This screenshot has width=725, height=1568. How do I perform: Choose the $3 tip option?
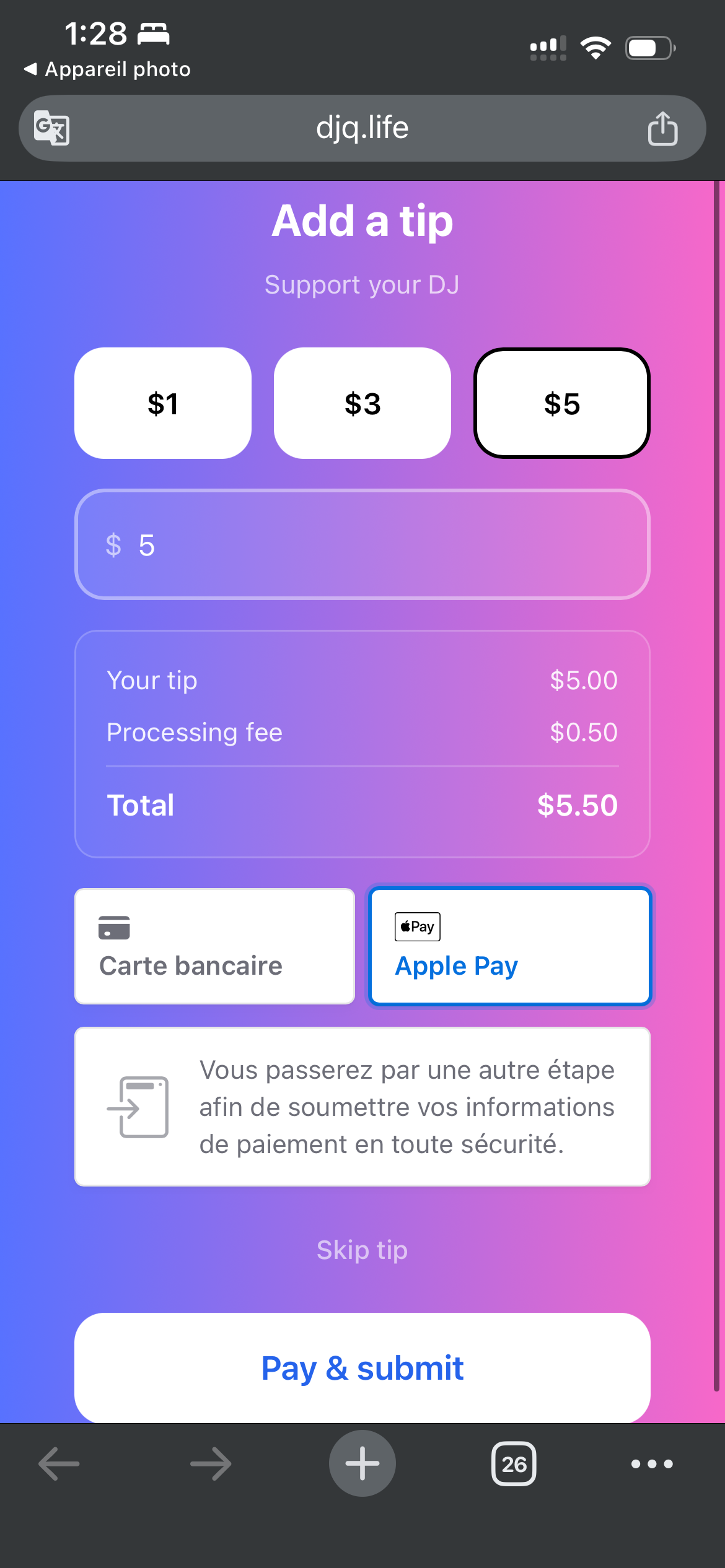(362, 403)
